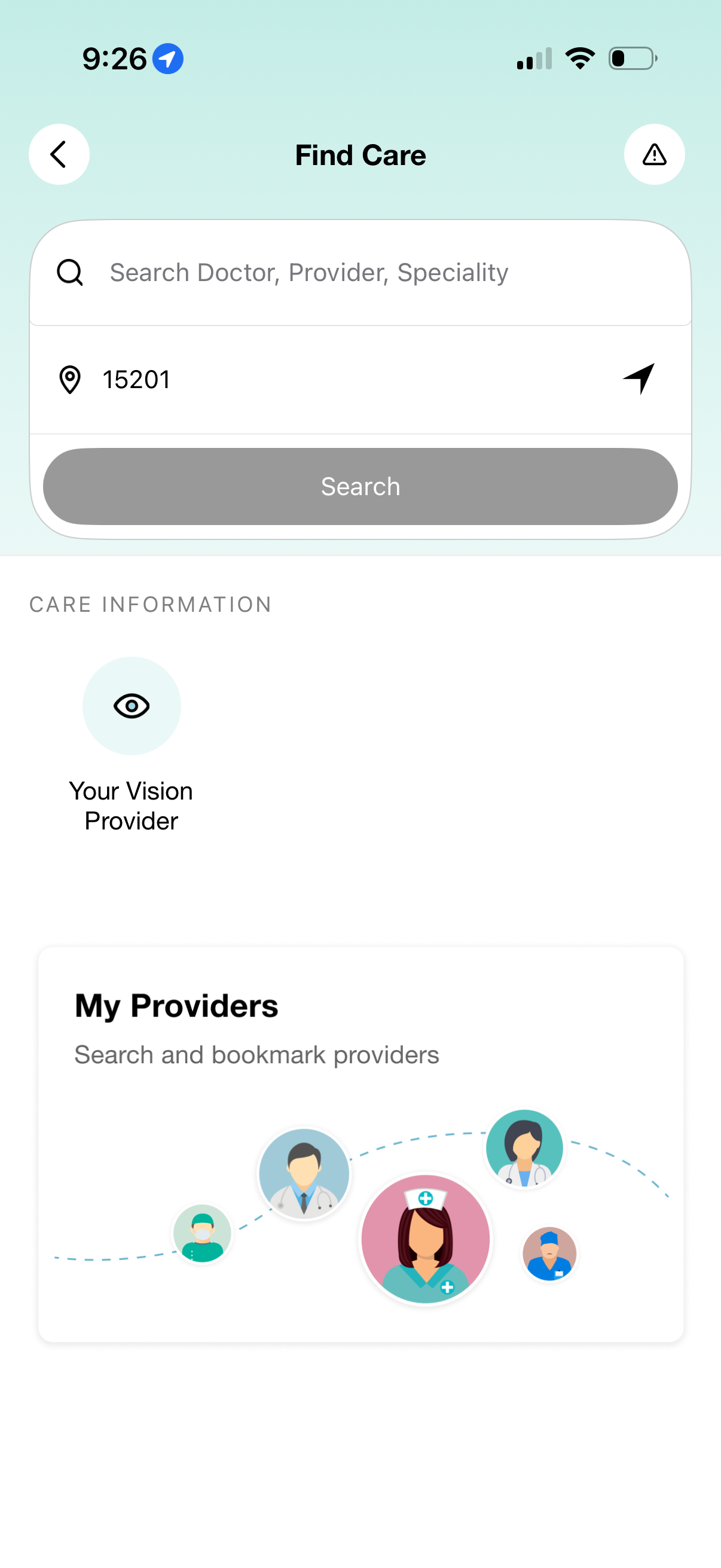721x1568 pixels.
Task: Tap the Find Care screen title
Action: click(359, 155)
